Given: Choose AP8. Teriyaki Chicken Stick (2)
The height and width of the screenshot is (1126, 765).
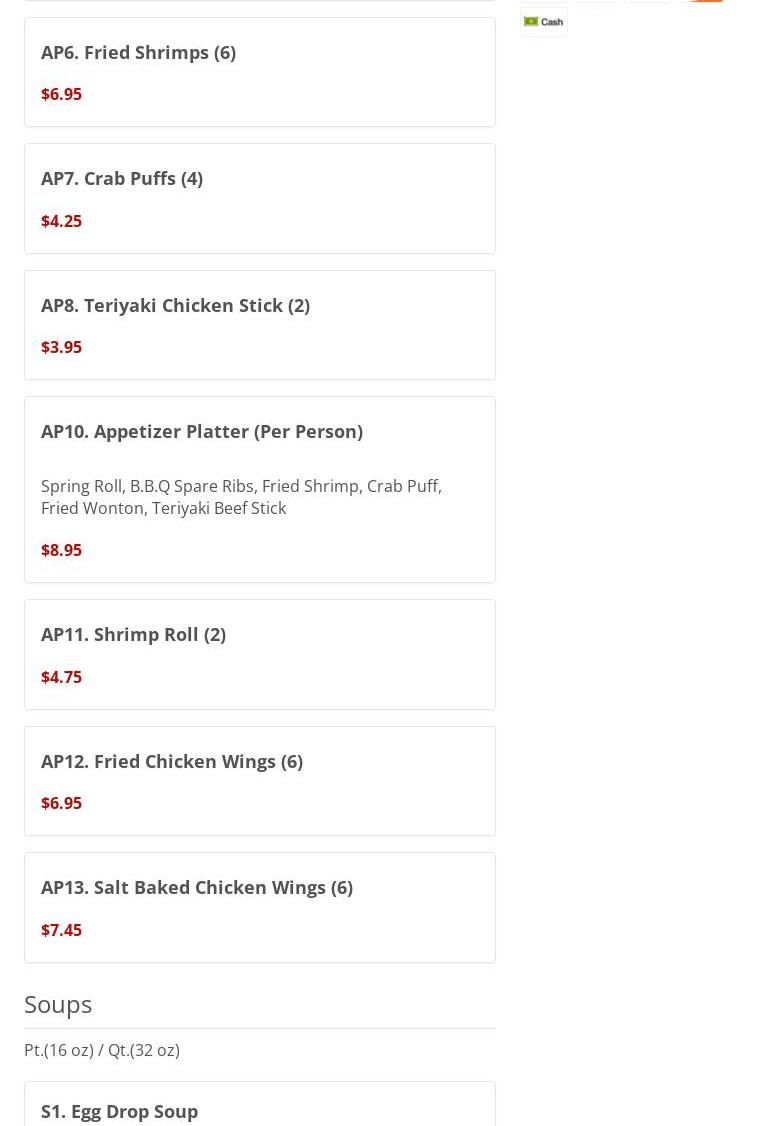Looking at the screenshot, I should click(259, 325).
